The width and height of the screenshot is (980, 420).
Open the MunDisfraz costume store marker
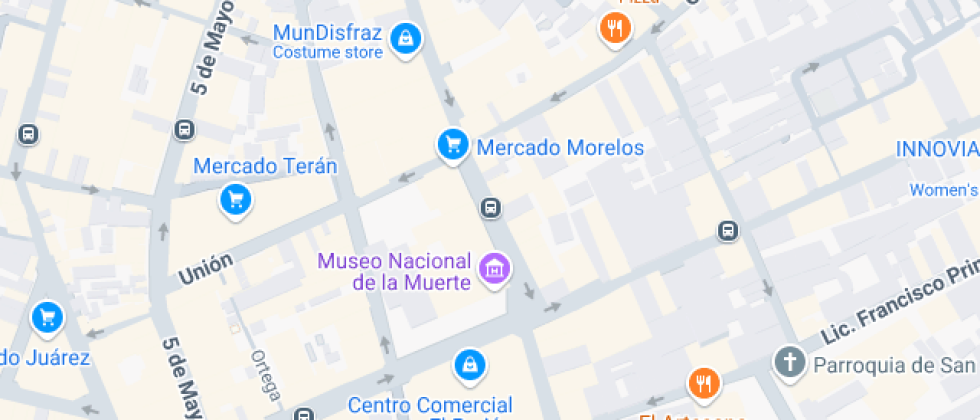pyautogui.click(x=406, y=39)
